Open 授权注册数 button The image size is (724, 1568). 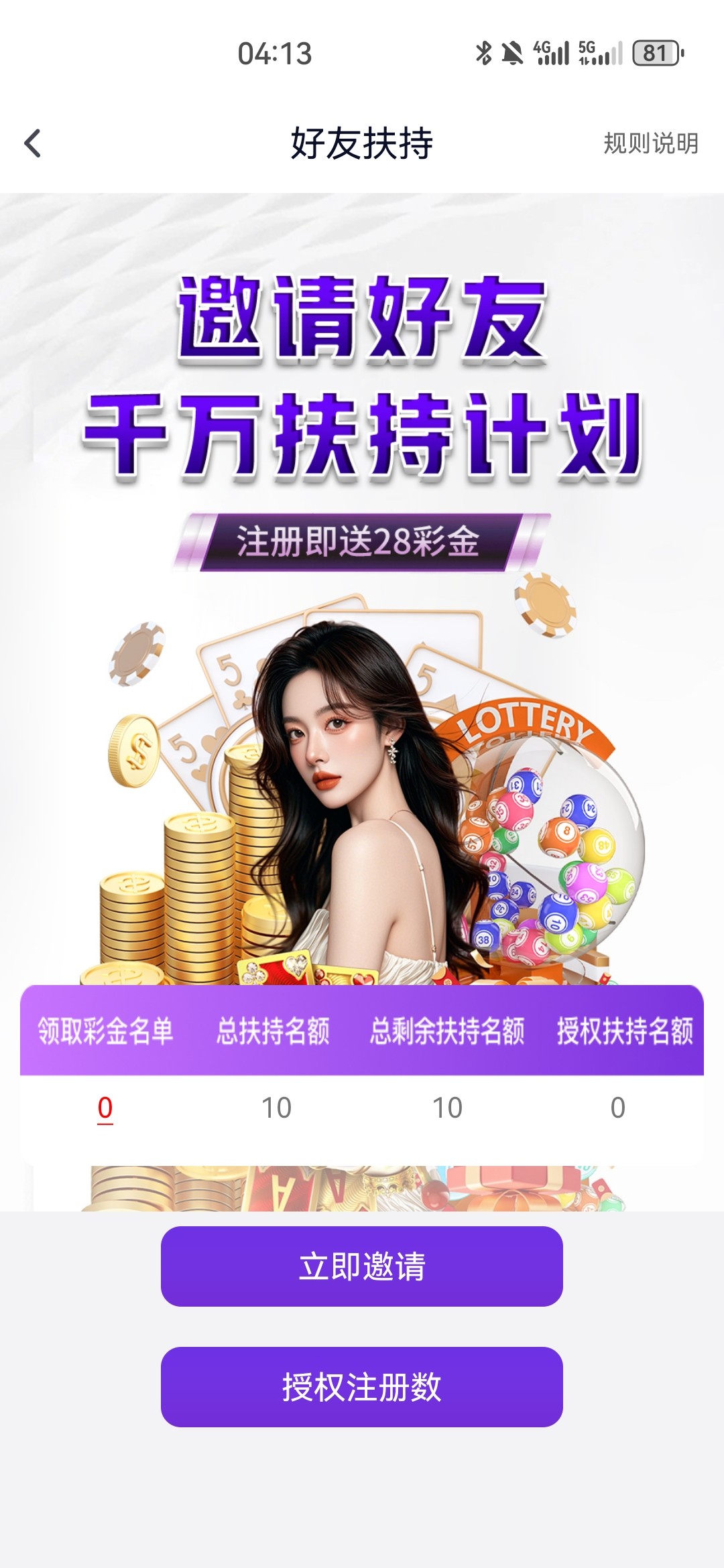pyautogui.click(x=361, y=1386)
